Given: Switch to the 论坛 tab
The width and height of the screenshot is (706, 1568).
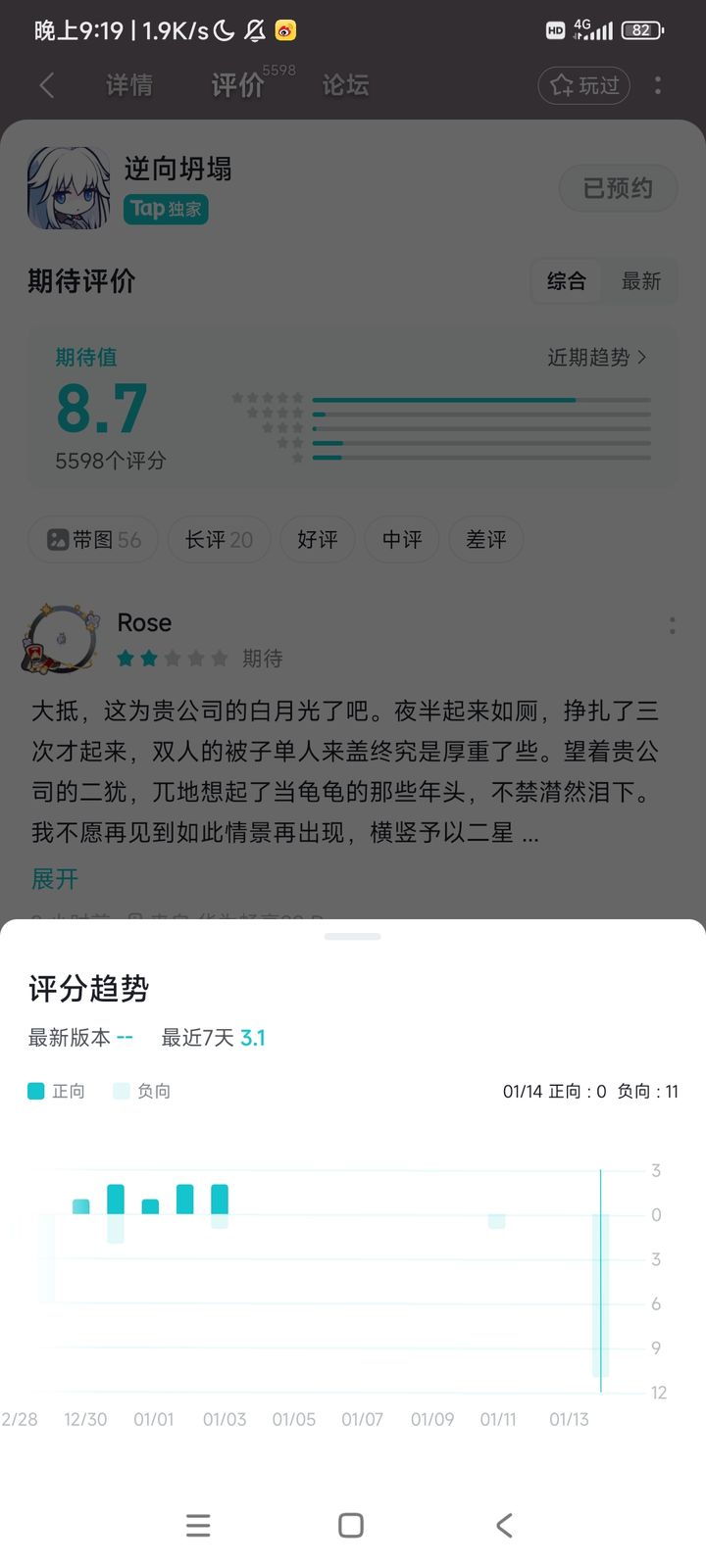Looking at the screenshot, I should coord(345,85).
